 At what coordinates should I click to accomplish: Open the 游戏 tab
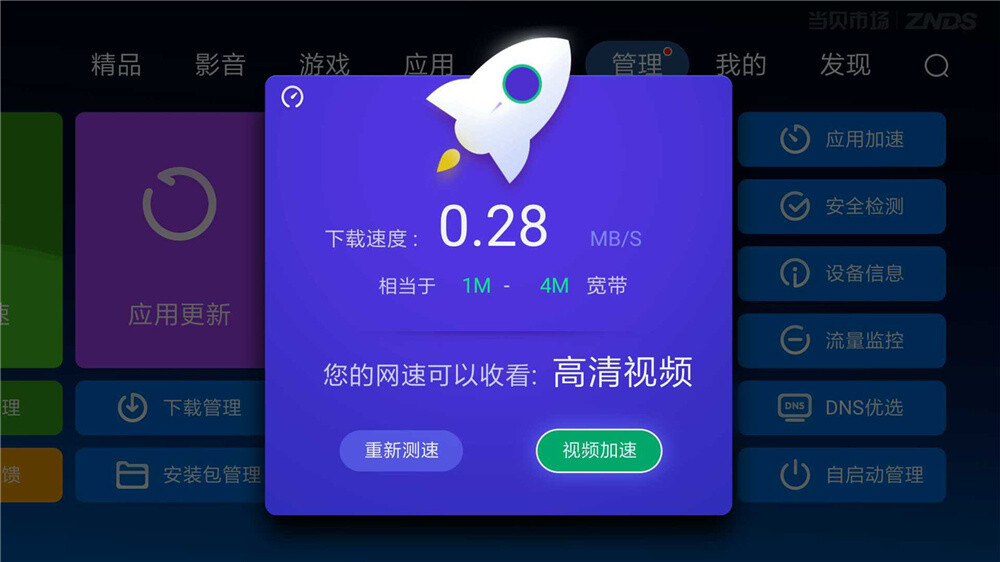click(x=324, y=66)
